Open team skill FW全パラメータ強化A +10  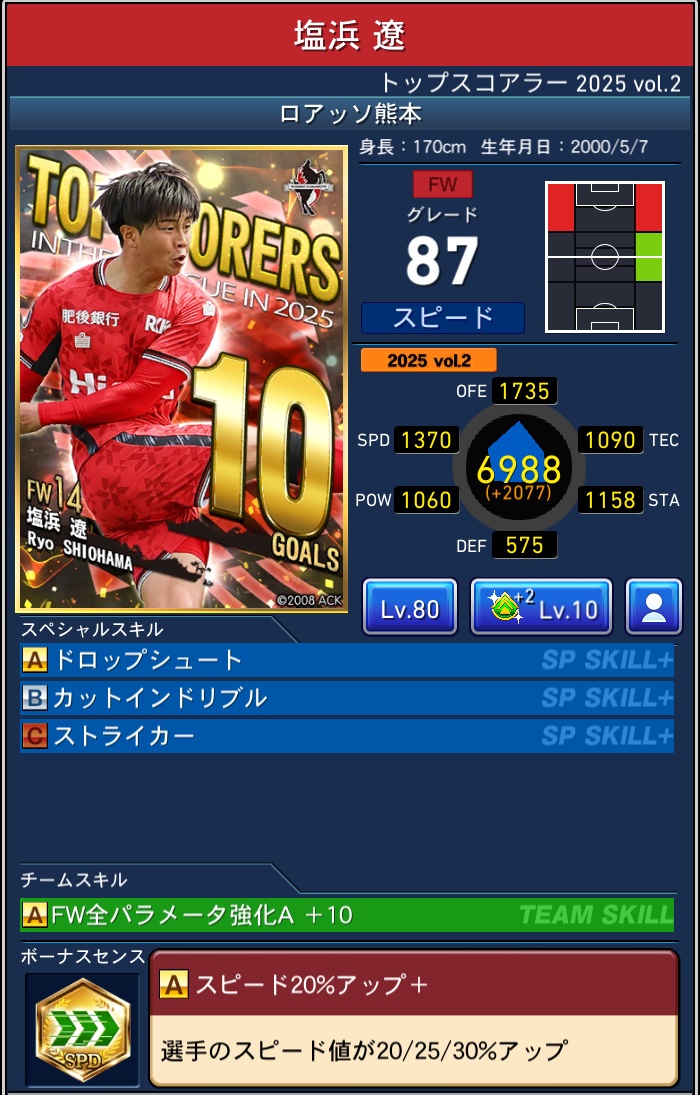pyautogui.click(x=346, y=914)
